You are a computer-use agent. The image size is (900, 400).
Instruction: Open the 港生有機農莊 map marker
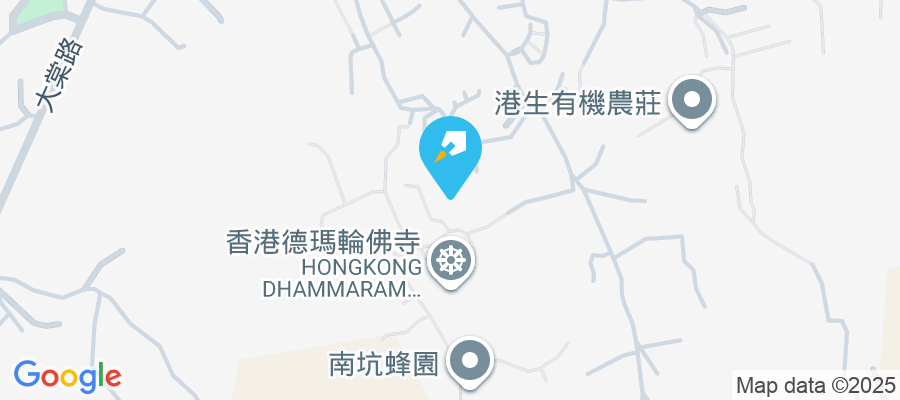click(691, 101)
